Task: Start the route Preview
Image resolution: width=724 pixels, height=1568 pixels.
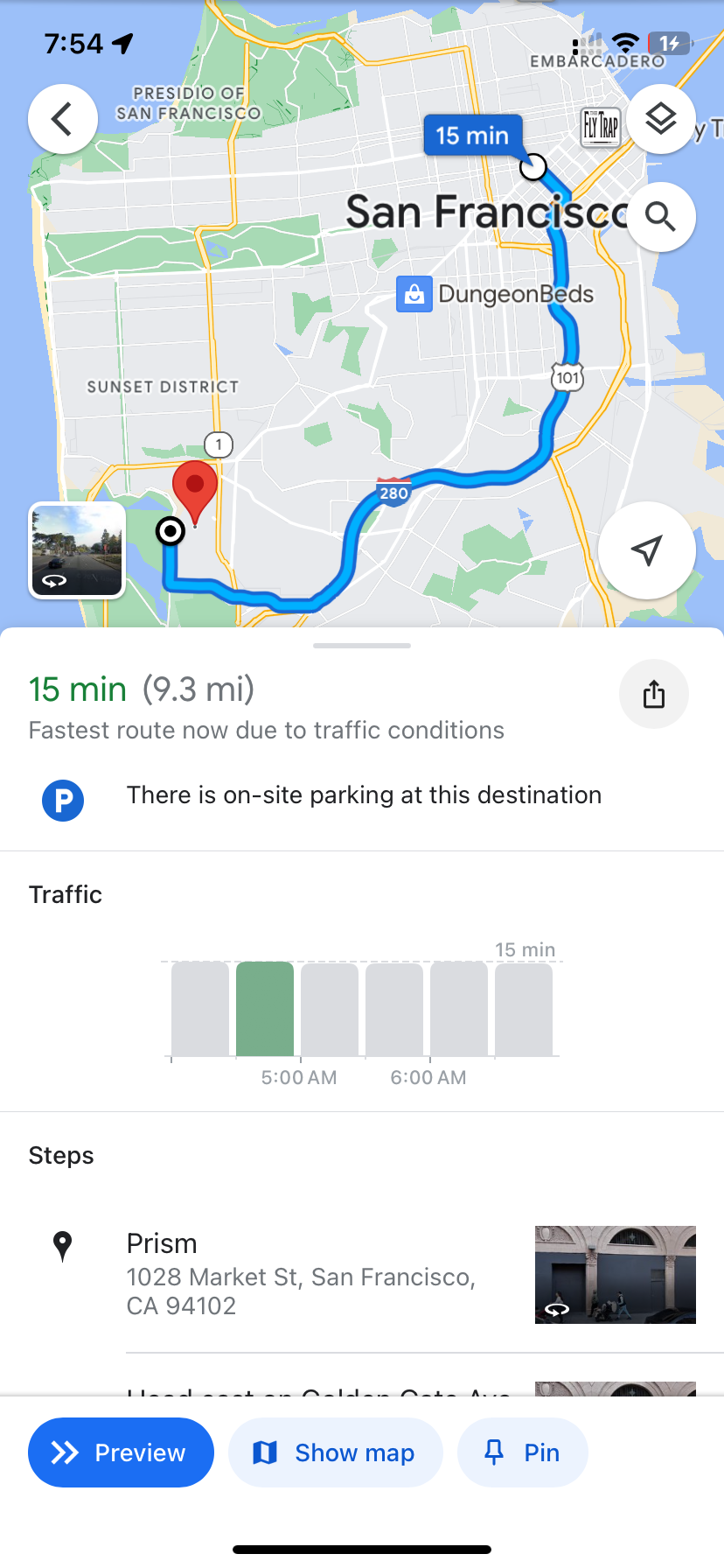Action: [x=121, y=1452]
